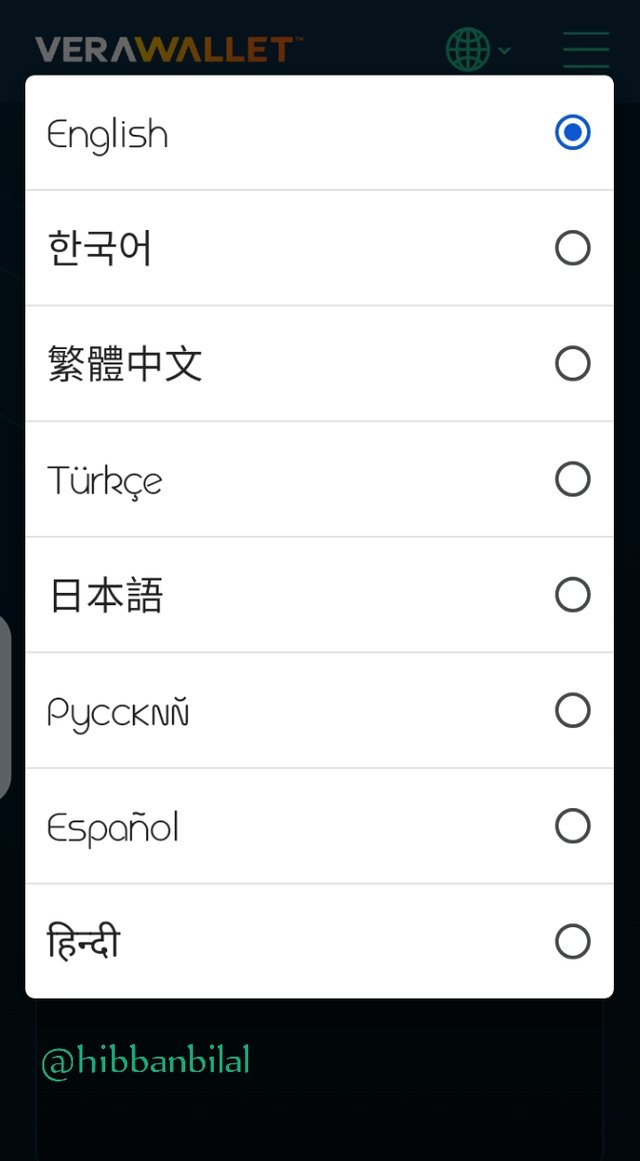Select Русский as the language
Viewport: 640px width, 1161px height.
(319, 710)
